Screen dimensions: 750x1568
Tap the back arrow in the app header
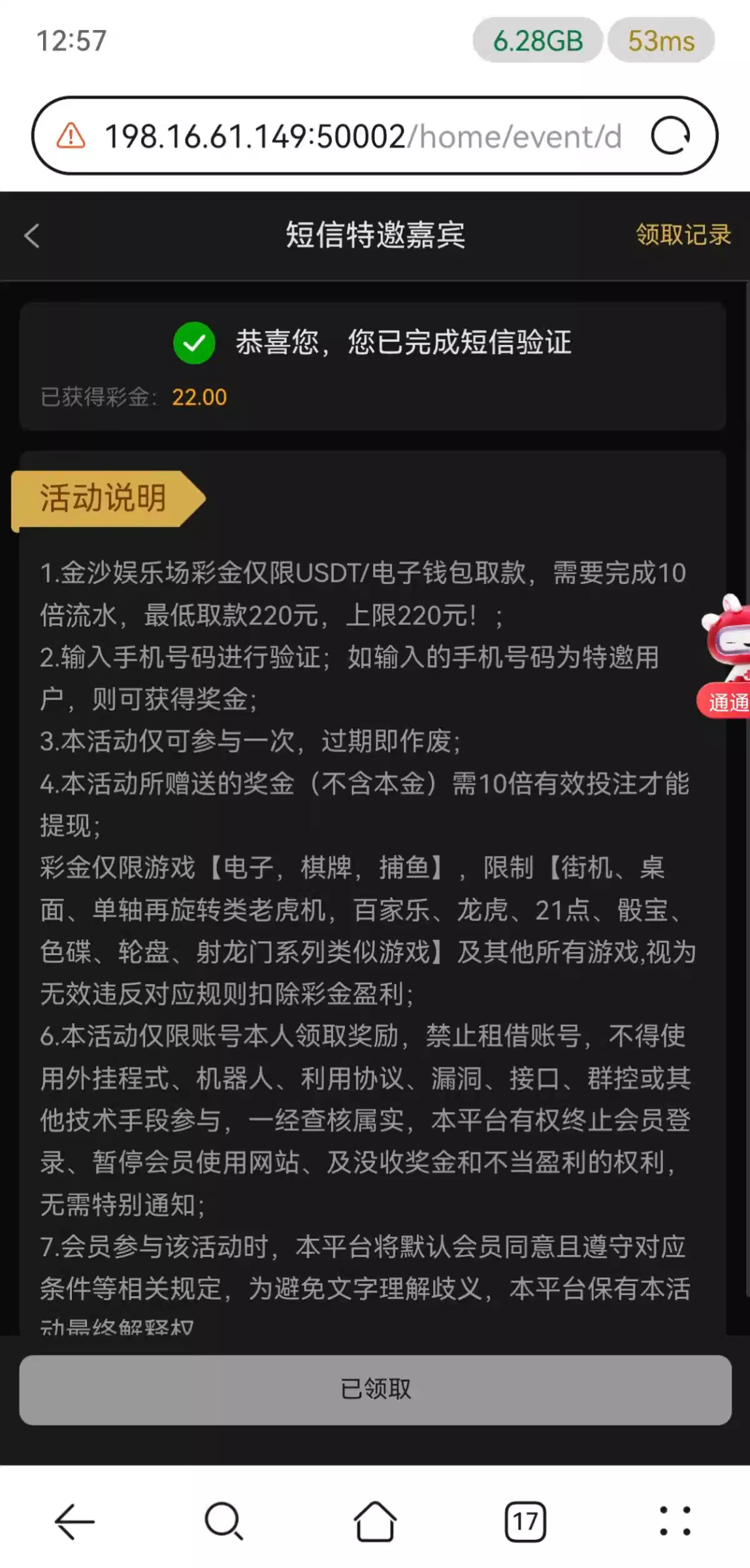tap(31, 236)
